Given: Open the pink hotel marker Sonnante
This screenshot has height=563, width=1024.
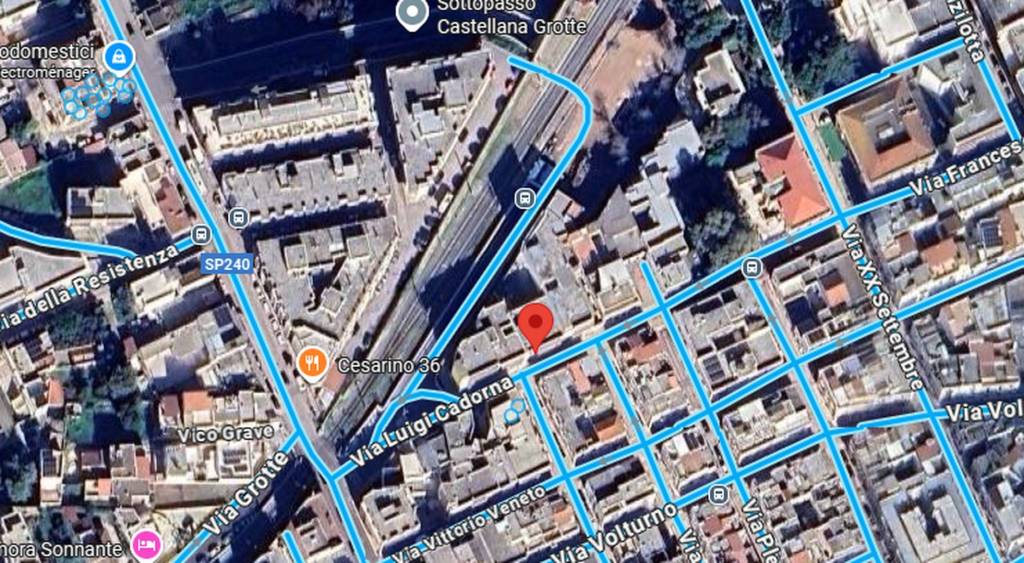Looking at the screenshot, I should pos(145,546).
